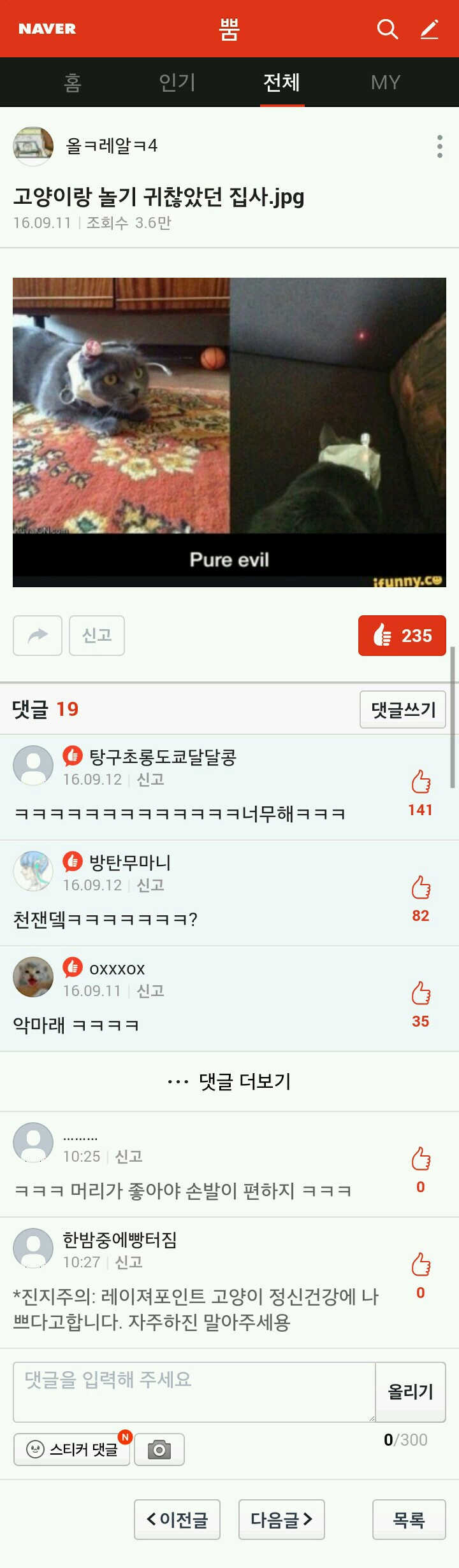Write a new post with pencil icon

pyautogui.click(x=430, y=29)
